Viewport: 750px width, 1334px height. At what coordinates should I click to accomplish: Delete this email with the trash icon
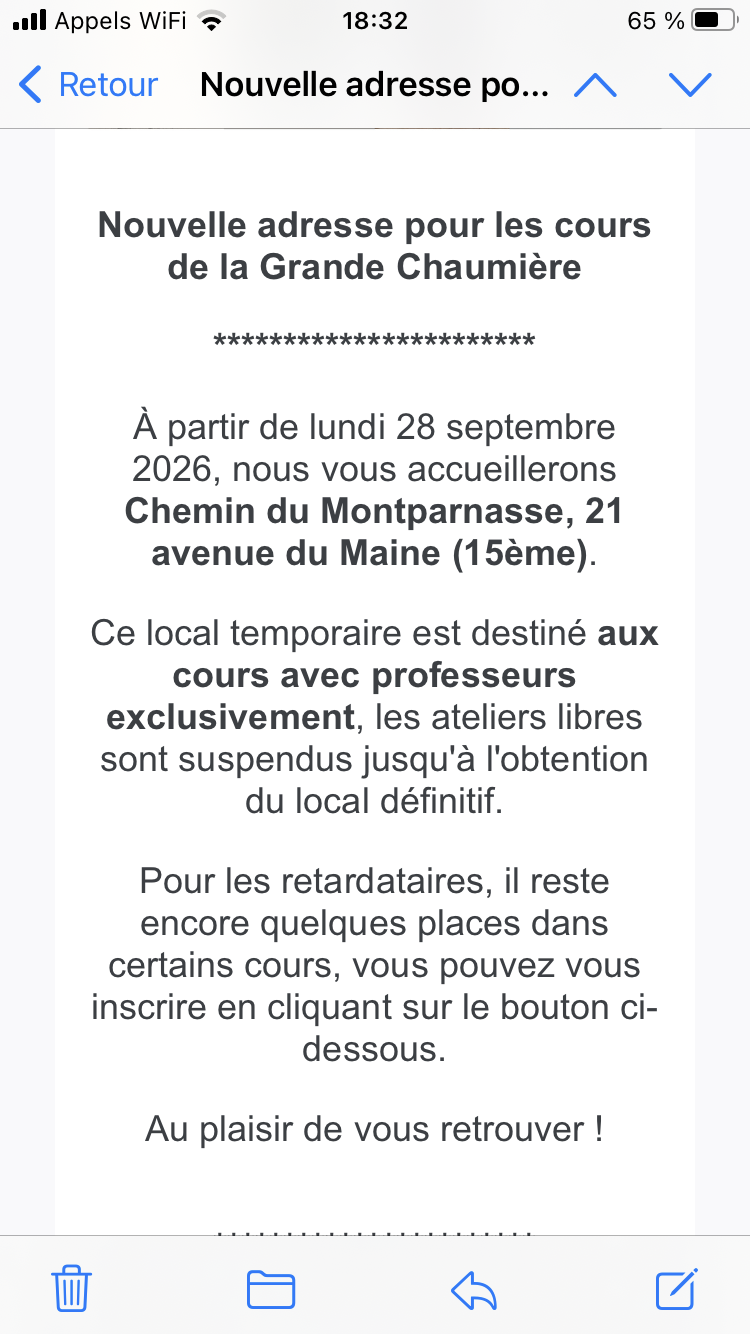[x=71, y=1288]
